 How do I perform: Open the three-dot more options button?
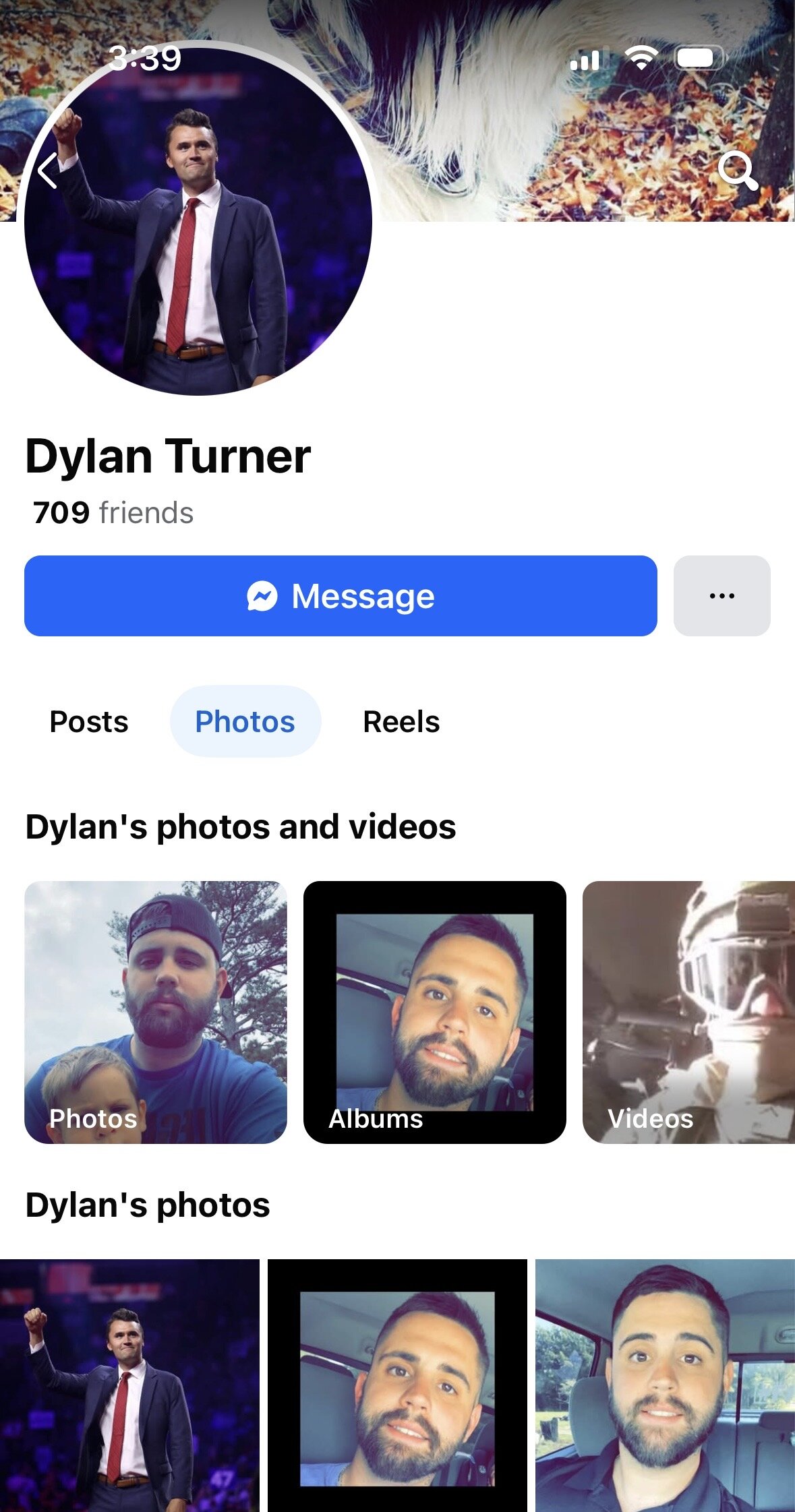pos(722,596)
